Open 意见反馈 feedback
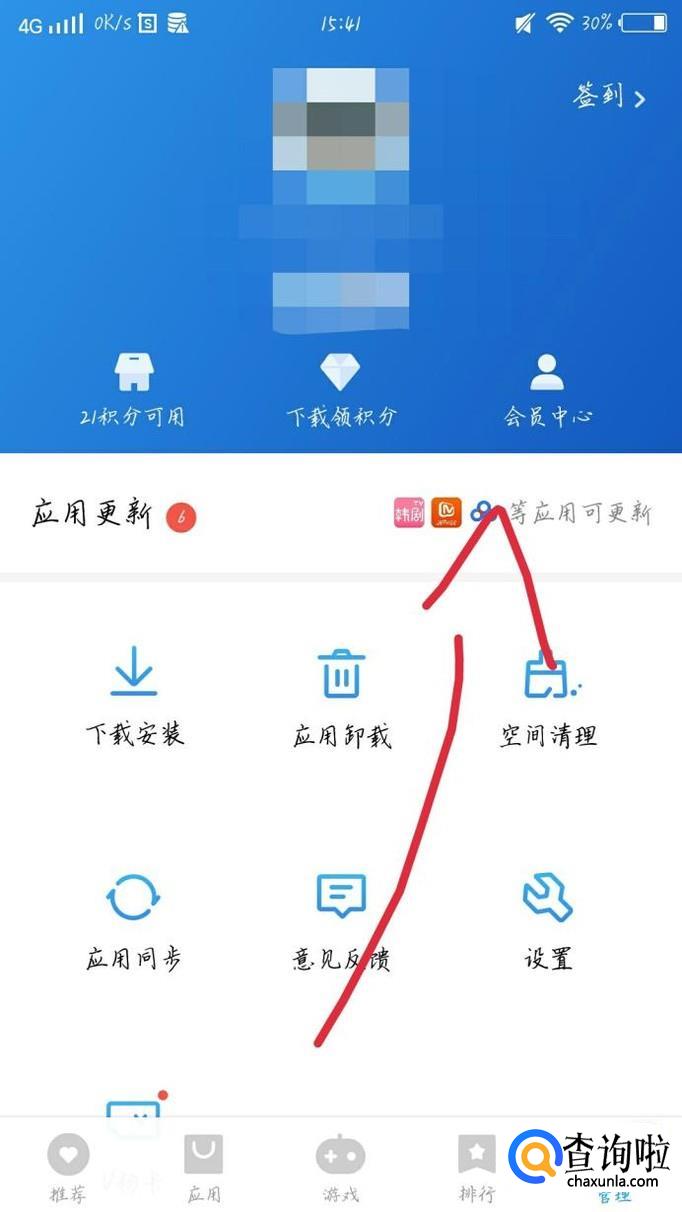The height and width of the screenshot is (1212, 682). (341, 920)
